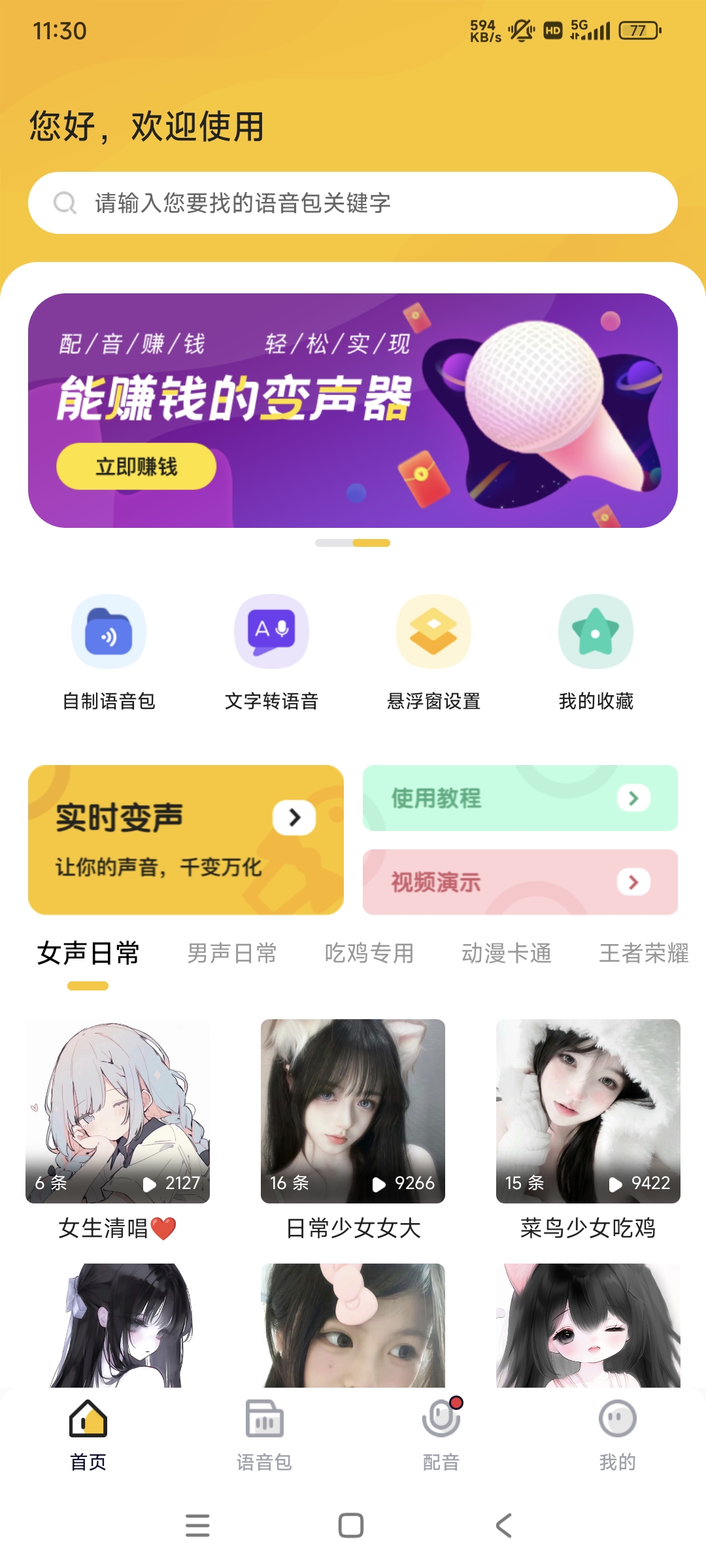Screen dimensions: 706x1568
Task: Switch to the 动漫卡通 tab
Action: (x=507, y=953)
